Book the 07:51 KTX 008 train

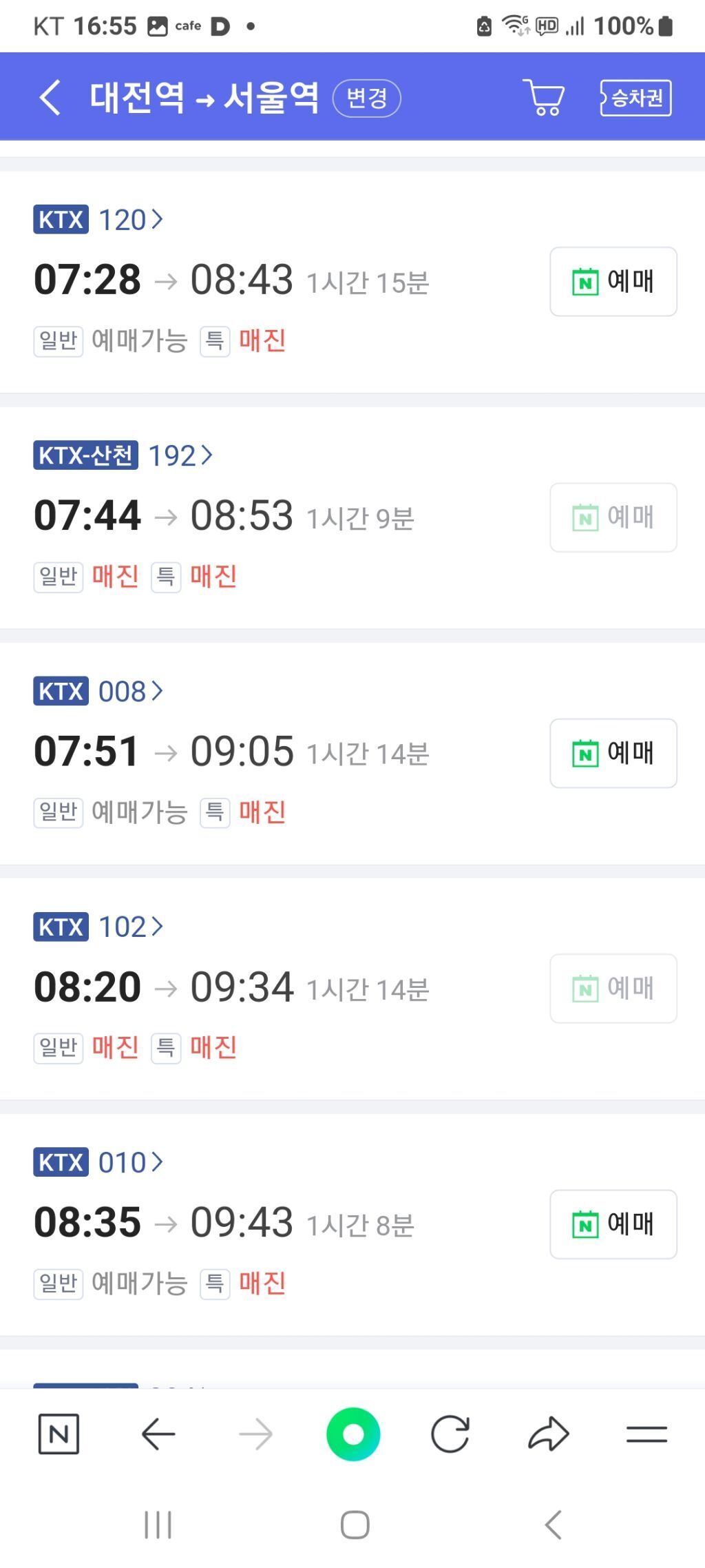613,752
